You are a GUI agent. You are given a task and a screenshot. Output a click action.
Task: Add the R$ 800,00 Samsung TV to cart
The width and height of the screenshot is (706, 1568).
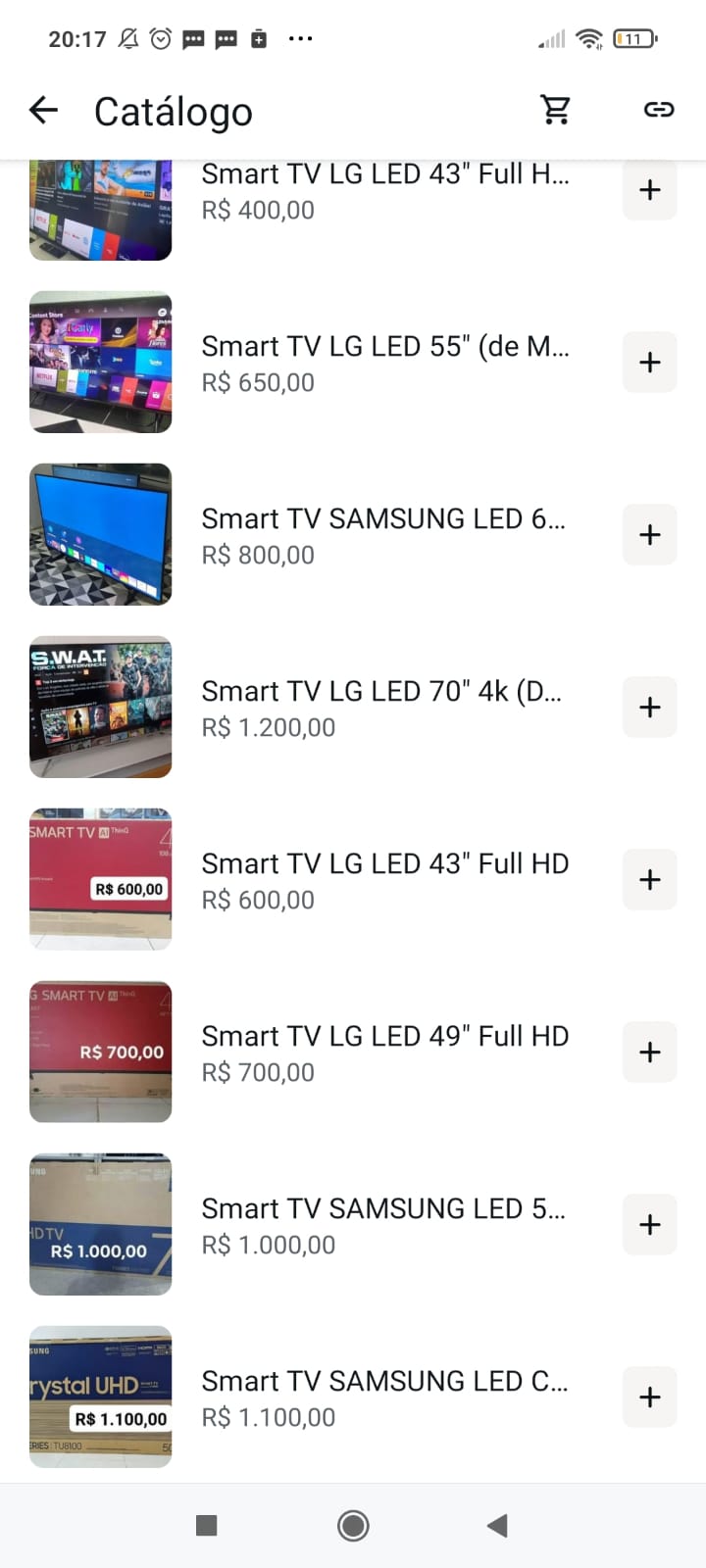(649, 535)
